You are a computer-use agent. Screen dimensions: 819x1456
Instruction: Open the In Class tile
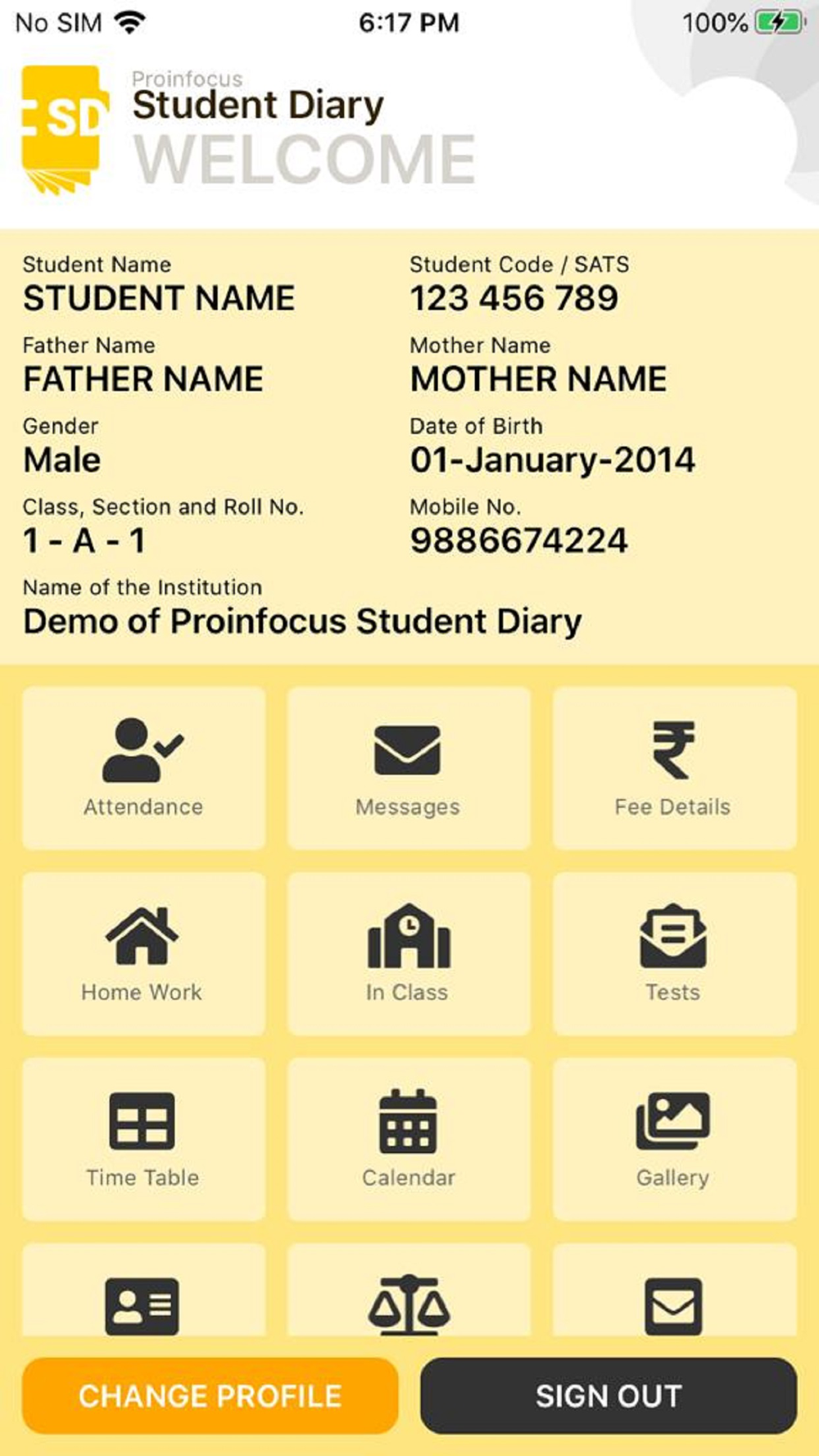[409, 953]
